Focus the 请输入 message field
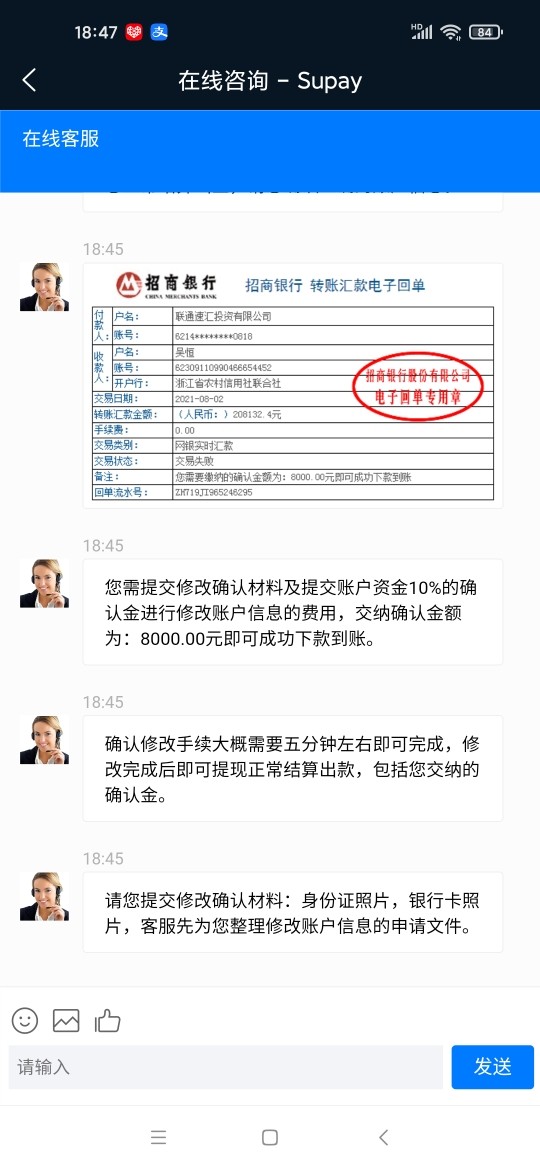Image resolution: width=540 pixels, height=1170 pixels. point(226,1067)
